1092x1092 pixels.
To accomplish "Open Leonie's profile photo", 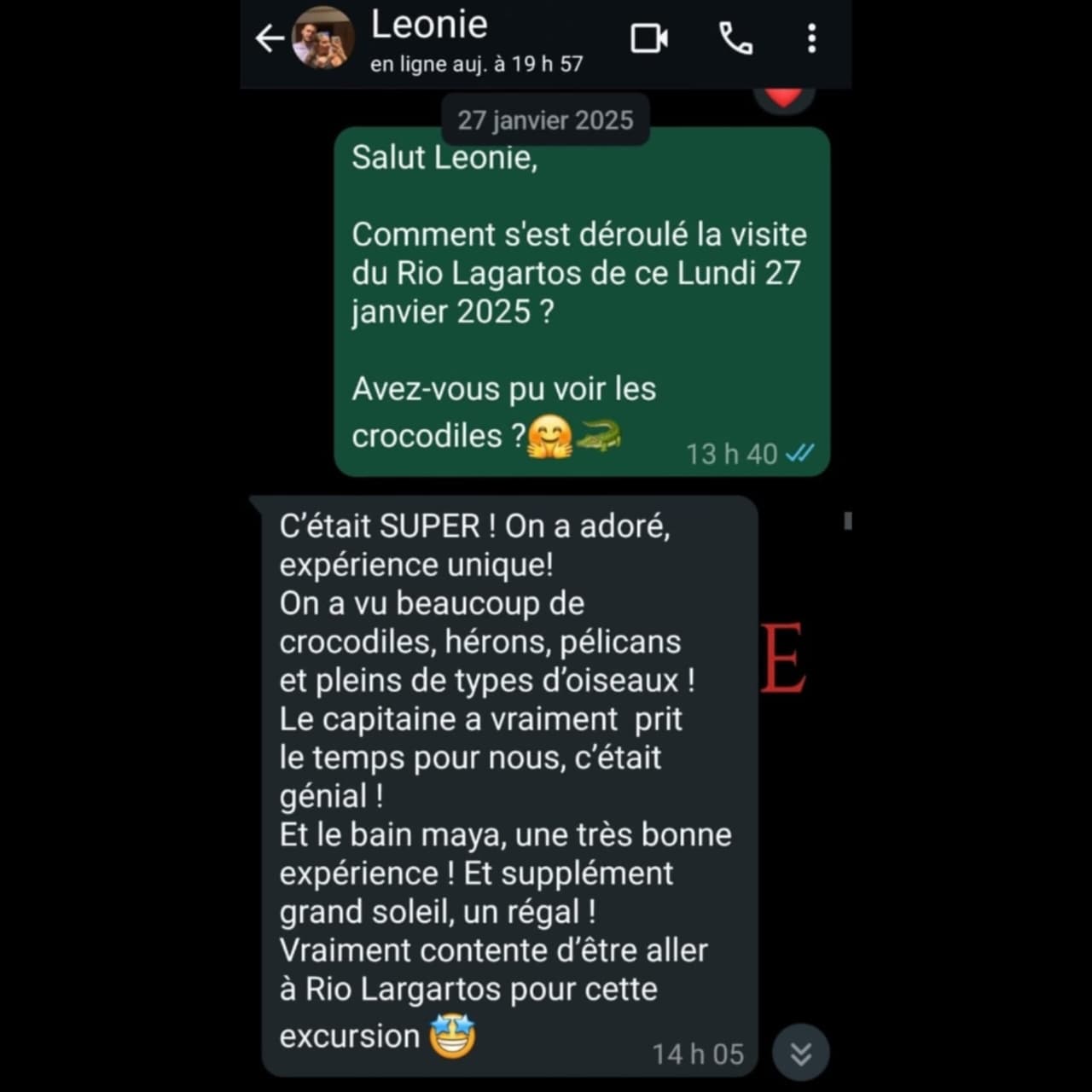I will coord(323,39).
